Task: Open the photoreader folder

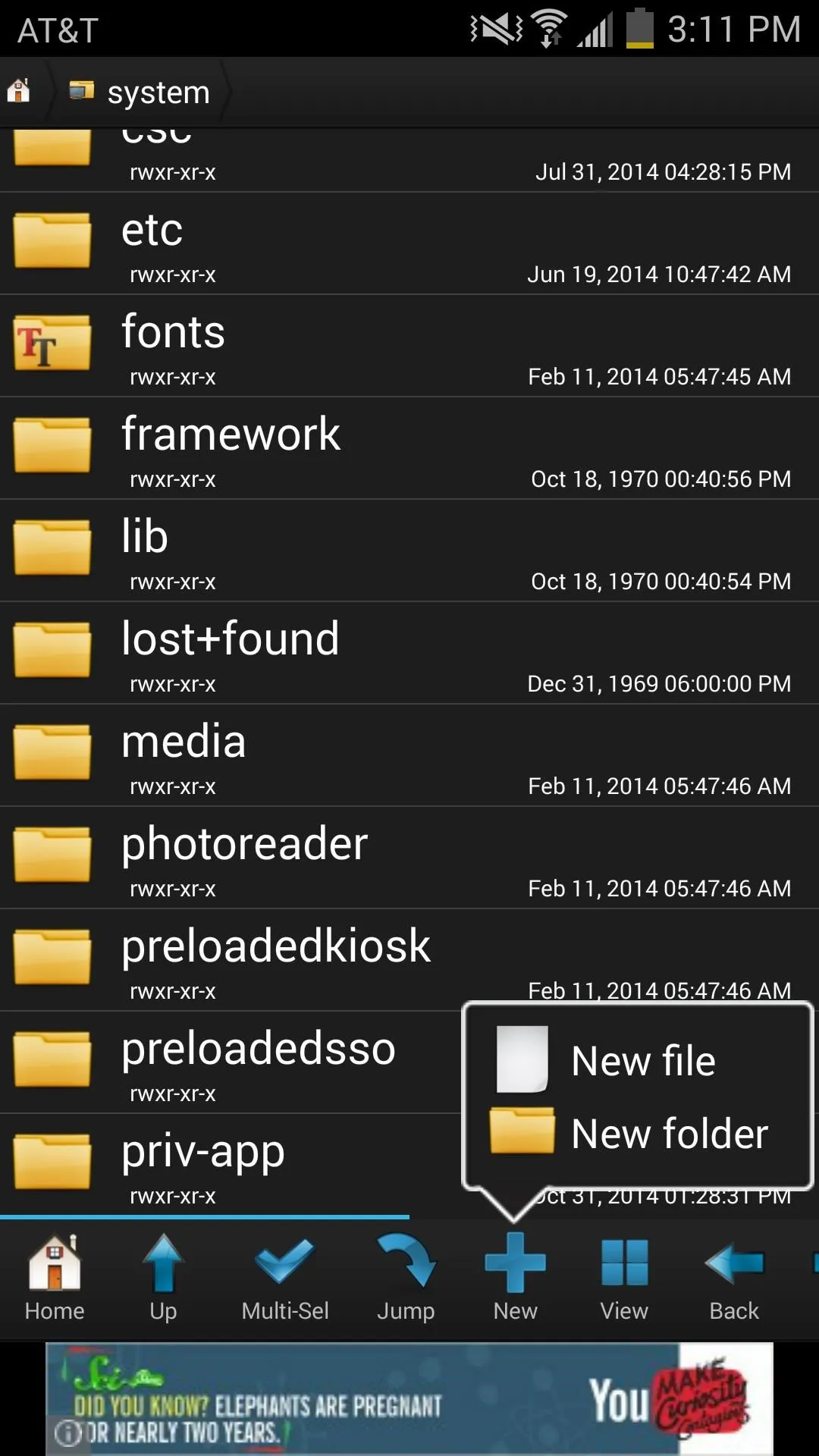Action: pos(409,858)
